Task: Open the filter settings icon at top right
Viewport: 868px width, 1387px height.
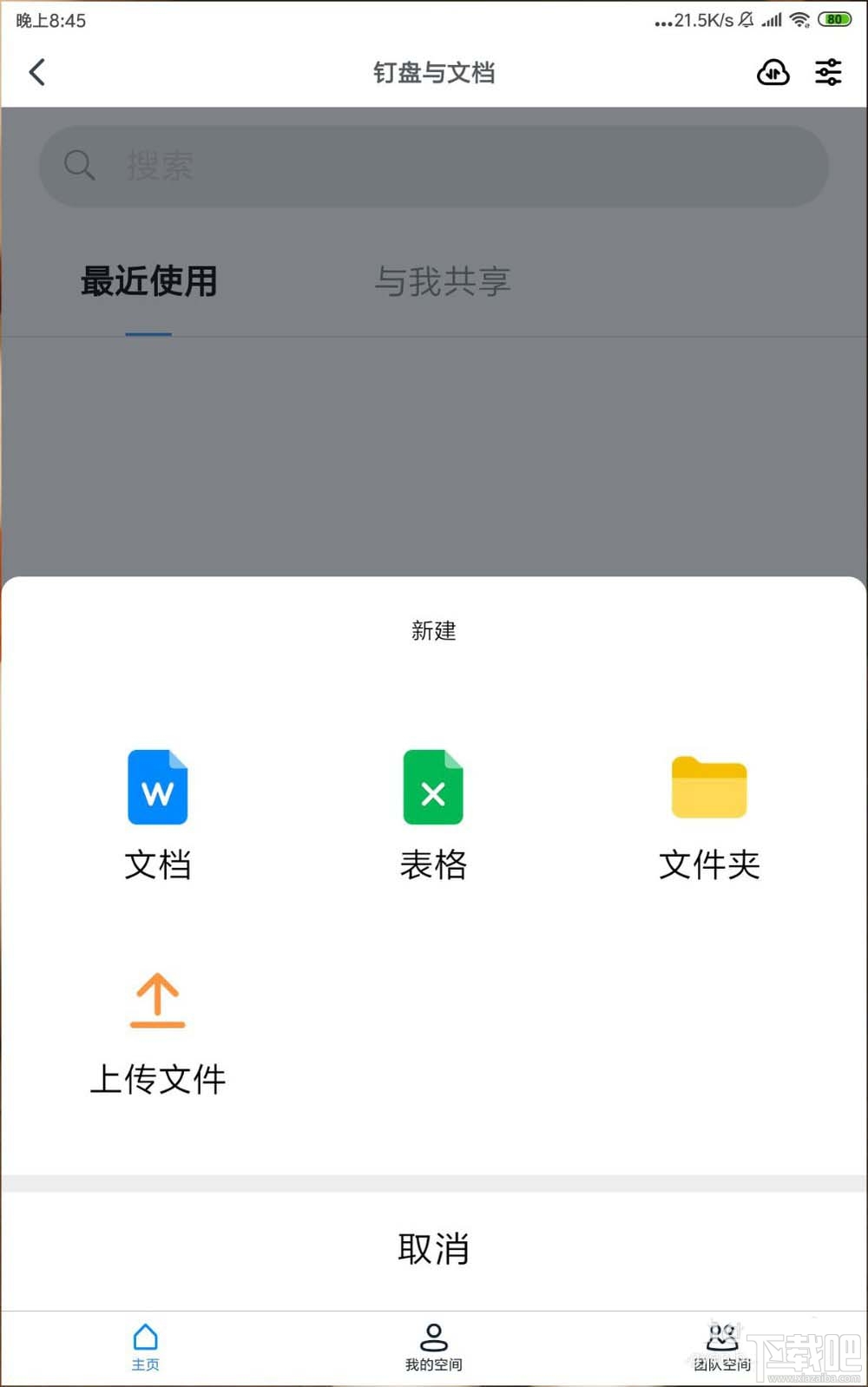Action: click(827, 73)
